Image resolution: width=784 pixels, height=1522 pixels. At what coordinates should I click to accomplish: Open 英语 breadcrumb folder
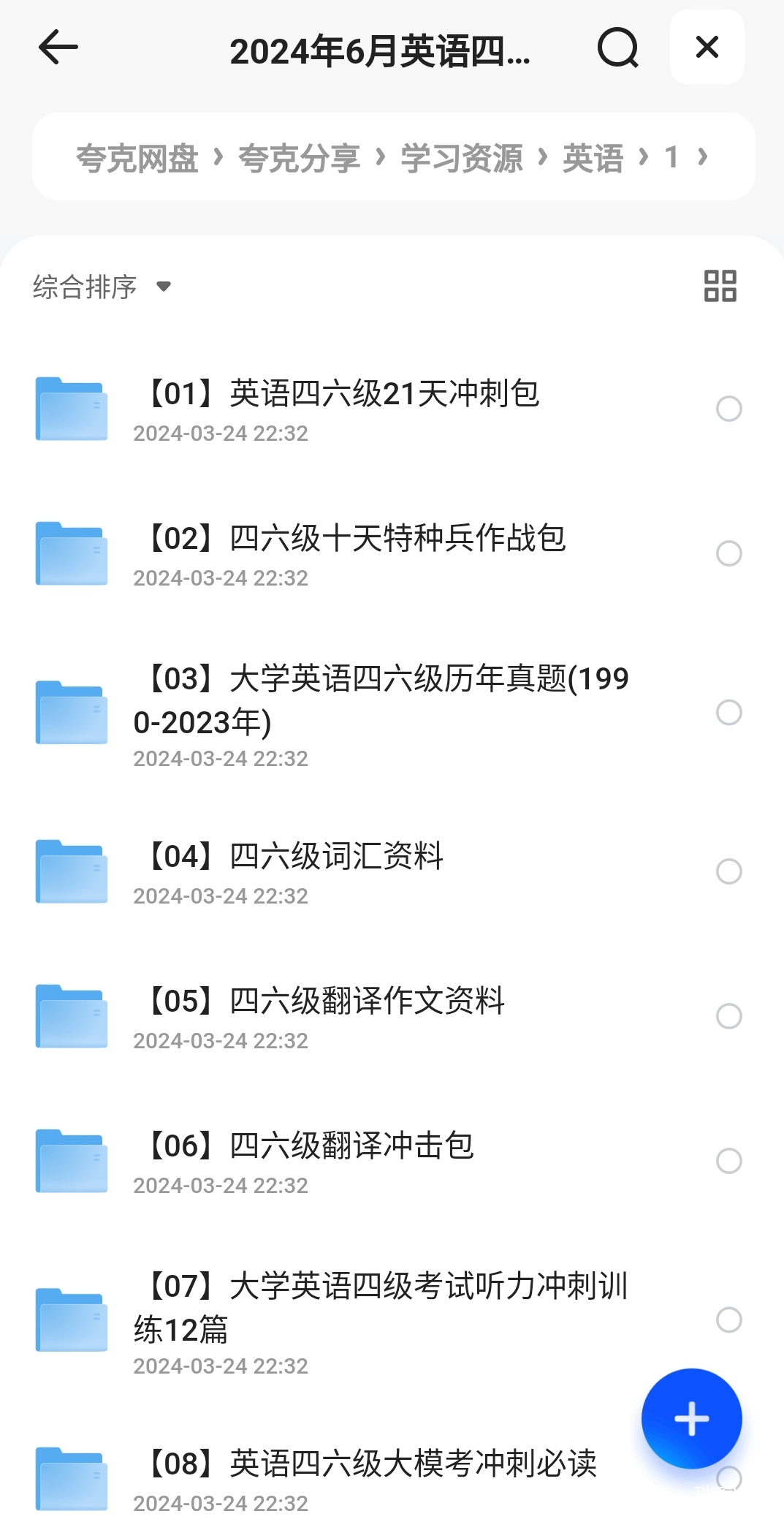[x=593, y=158]
